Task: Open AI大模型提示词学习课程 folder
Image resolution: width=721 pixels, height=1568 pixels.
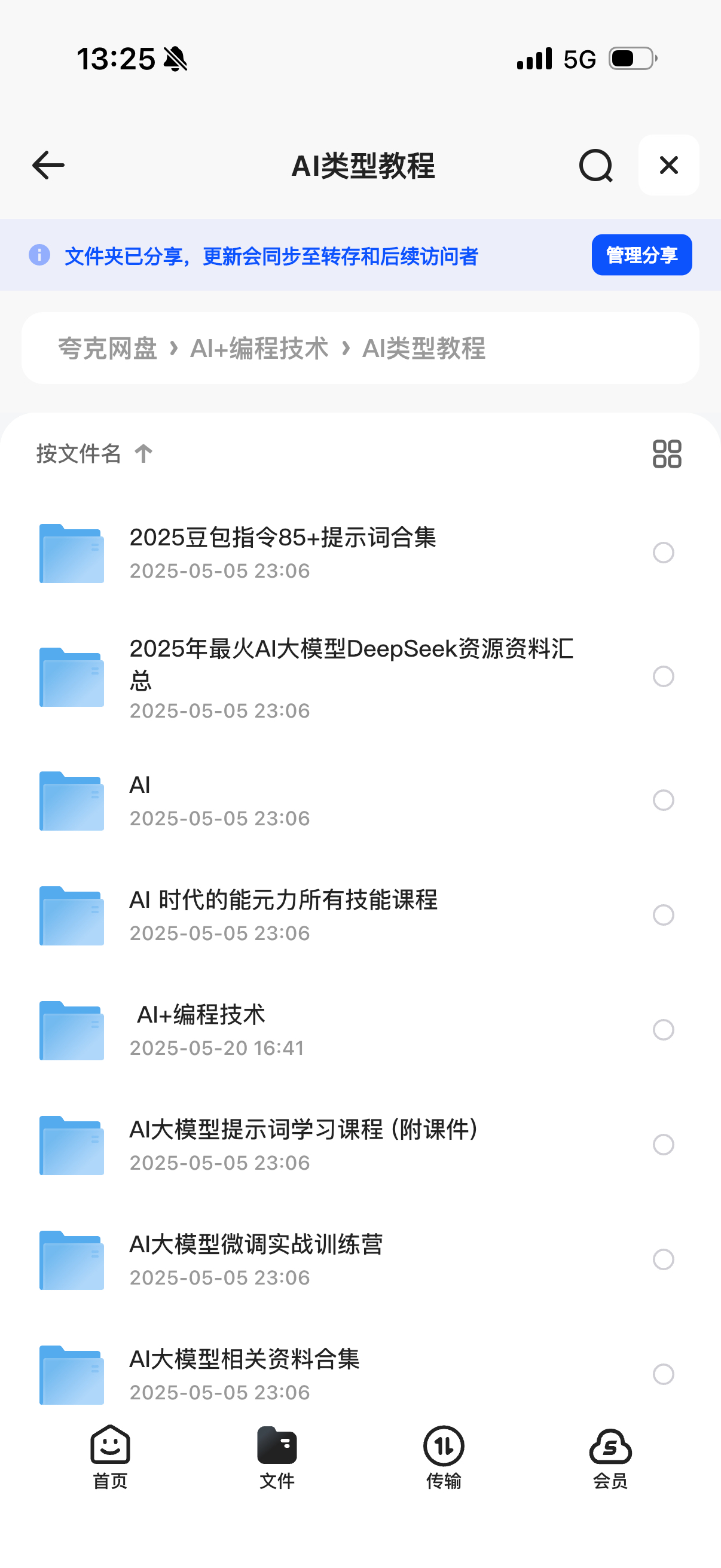Action: [304, 1143]
